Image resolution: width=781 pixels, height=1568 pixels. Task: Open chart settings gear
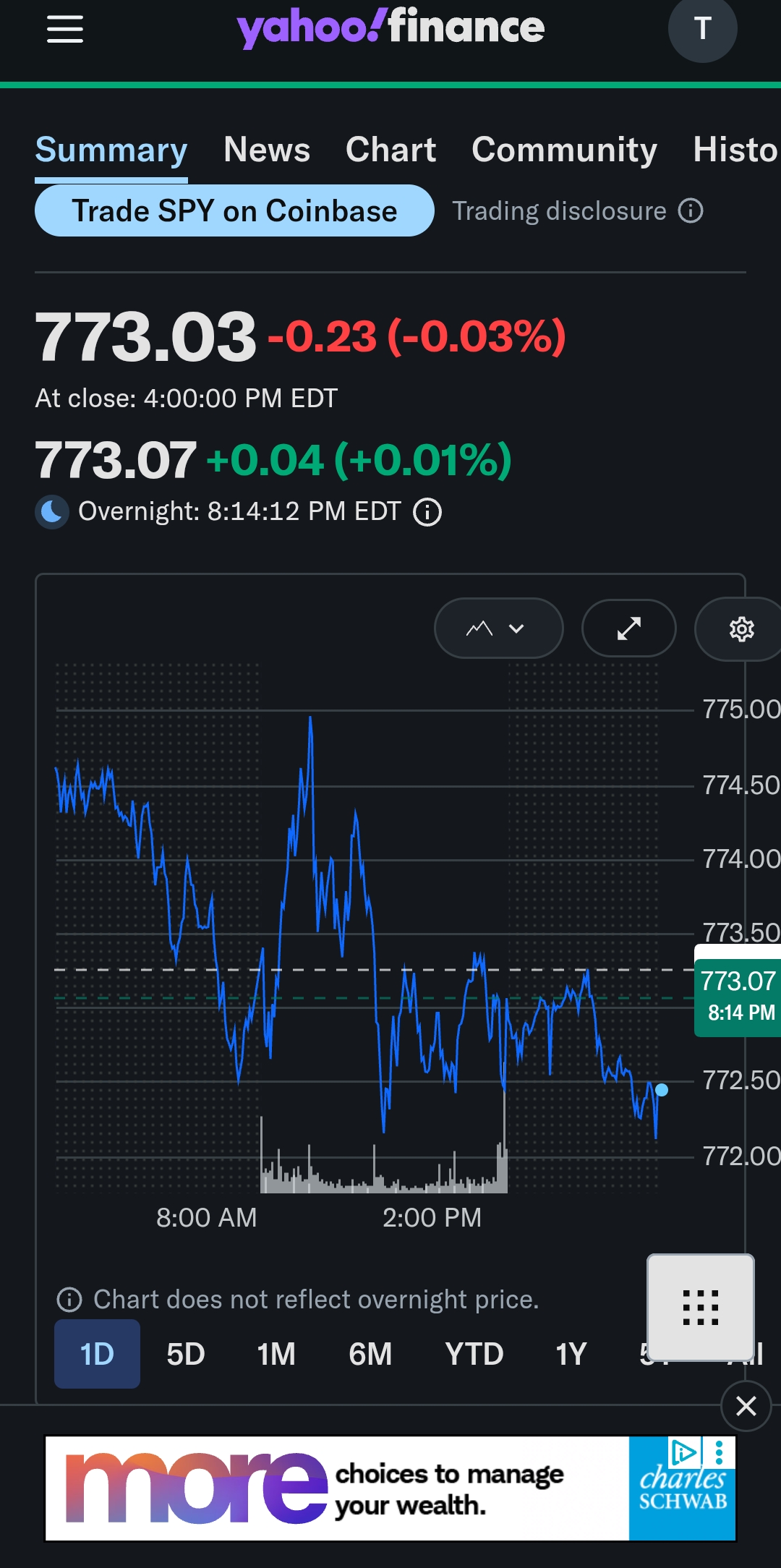pyautogui.click(x=741, y=629)
